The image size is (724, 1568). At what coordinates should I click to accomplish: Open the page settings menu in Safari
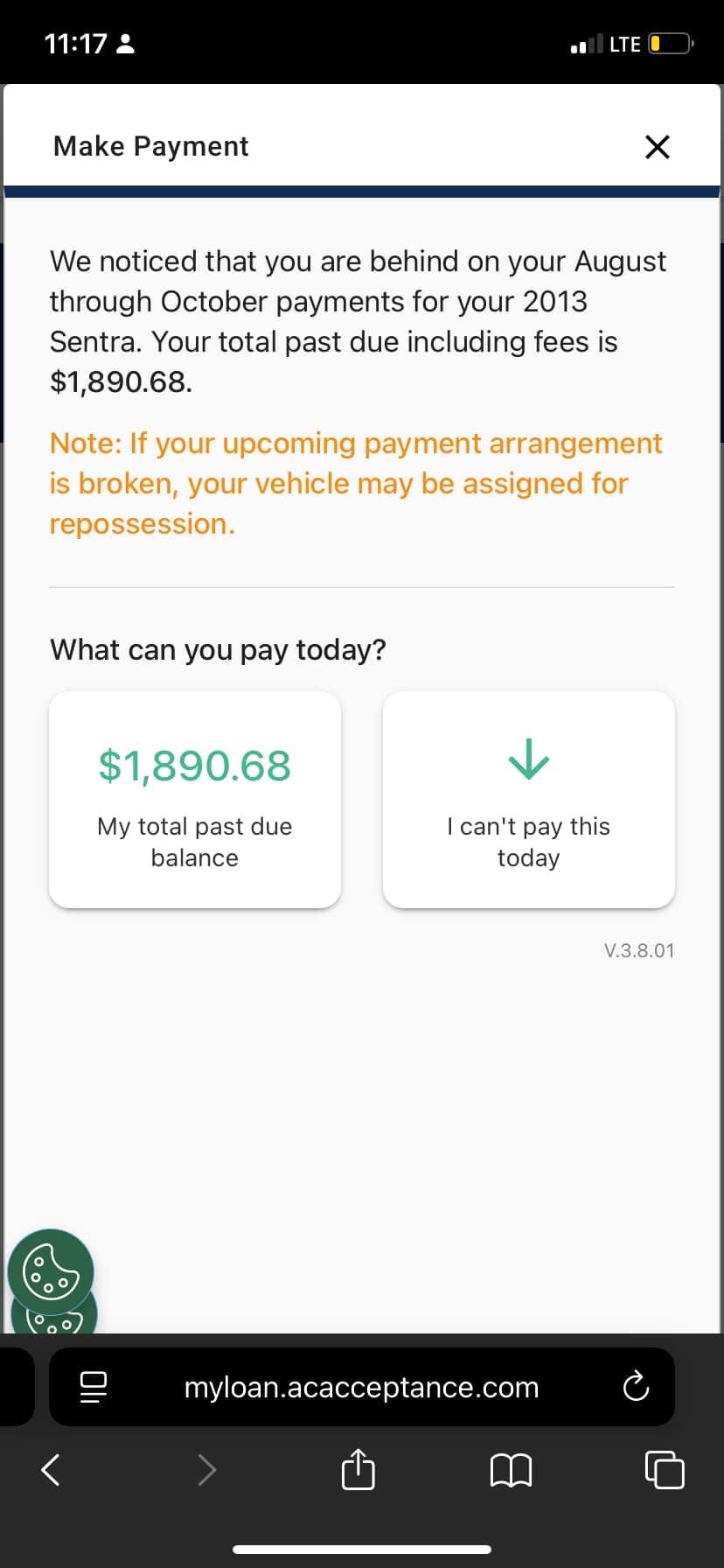(94, 1387)
